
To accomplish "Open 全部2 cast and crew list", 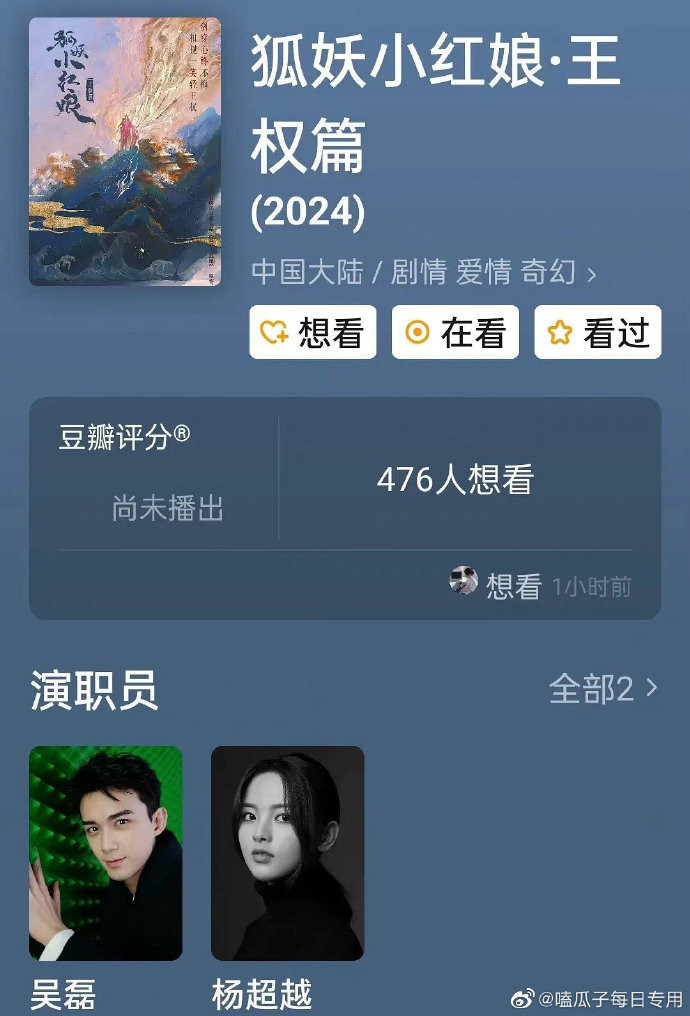I will click(x=603, y=688).
